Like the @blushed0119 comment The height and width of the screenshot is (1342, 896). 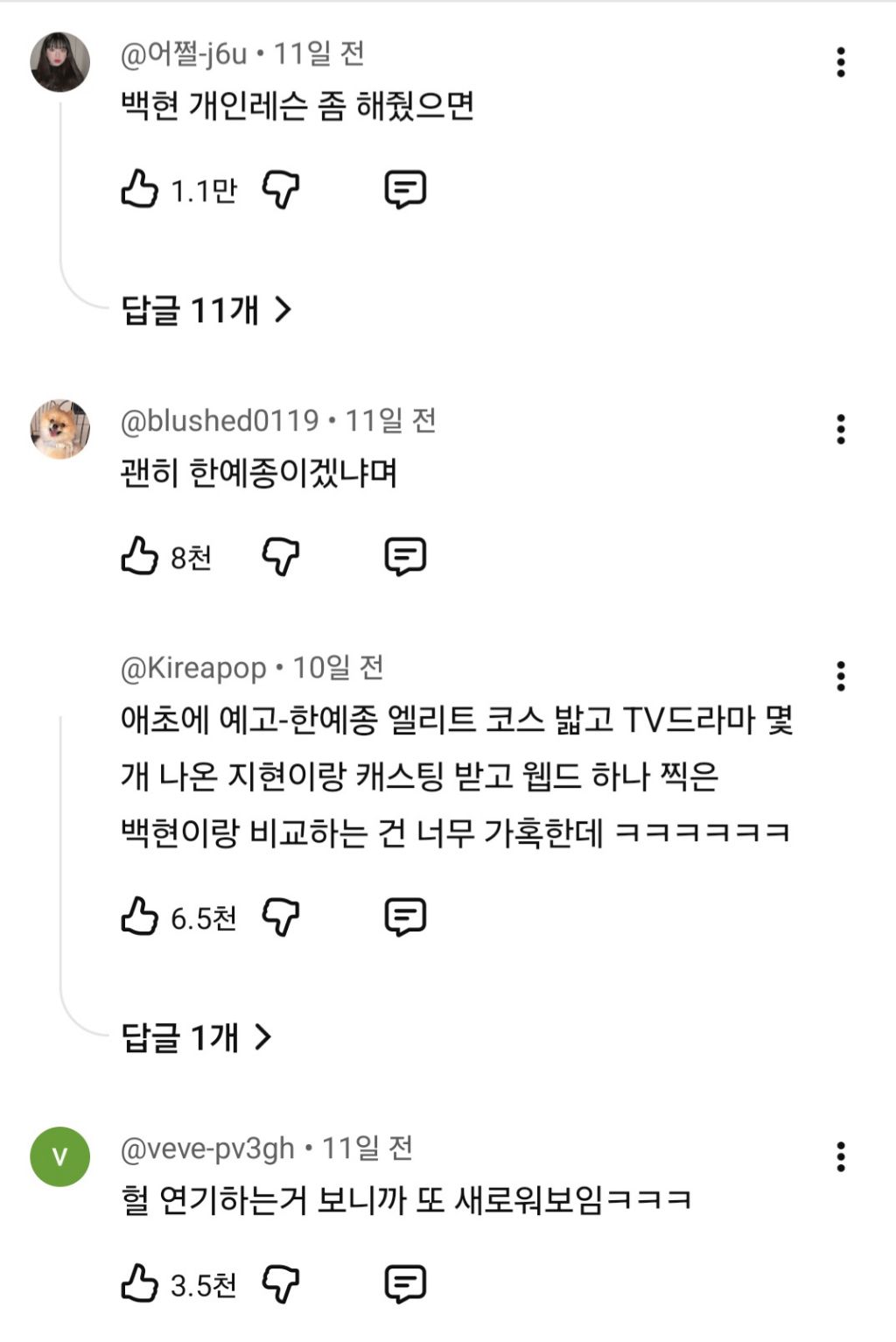point(139,556)
